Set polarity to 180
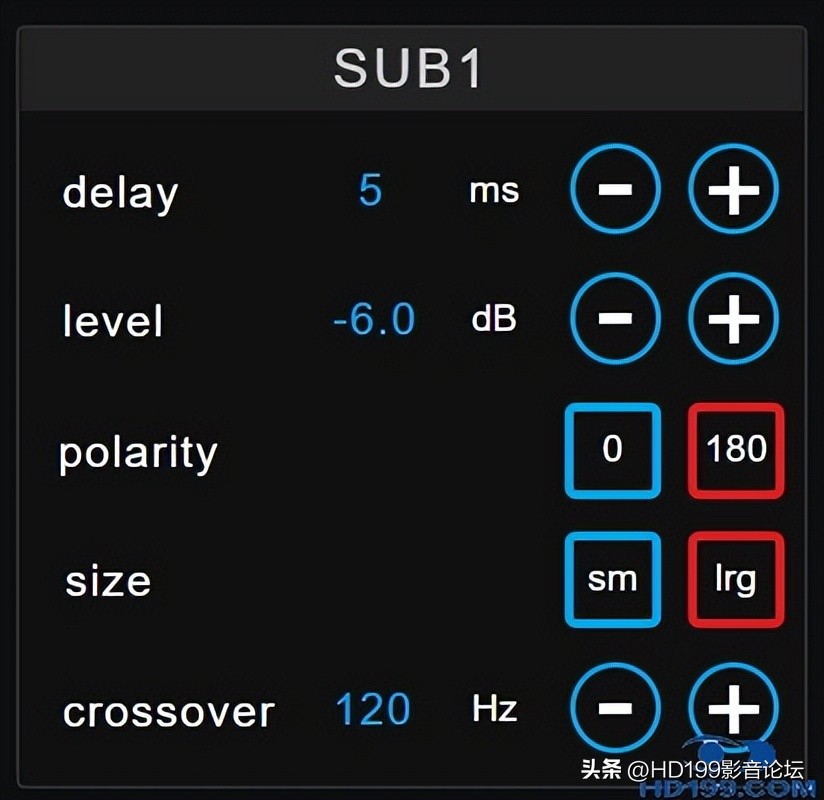 [736, 450]
